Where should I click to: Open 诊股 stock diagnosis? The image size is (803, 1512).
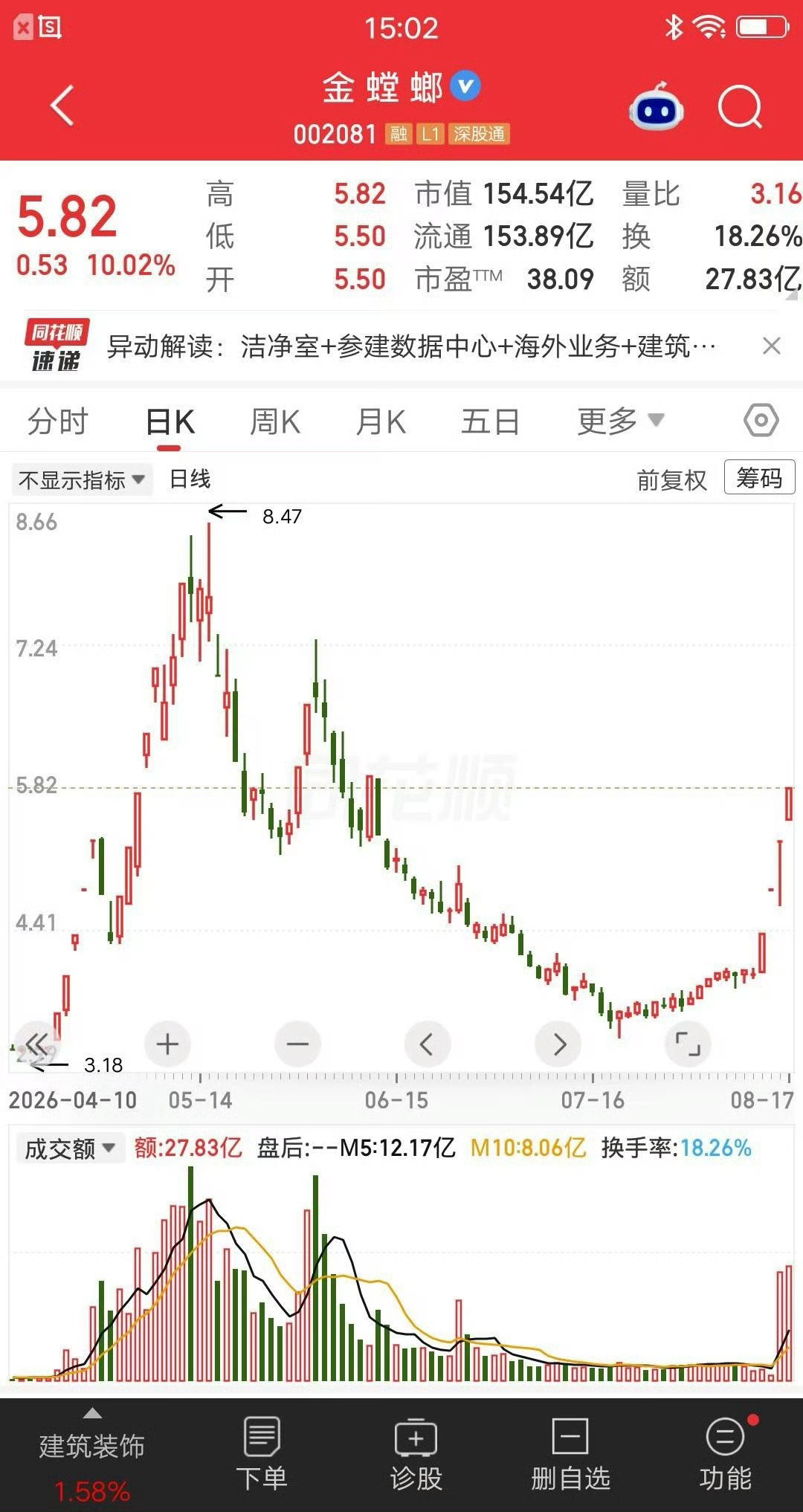(416, 1455)
